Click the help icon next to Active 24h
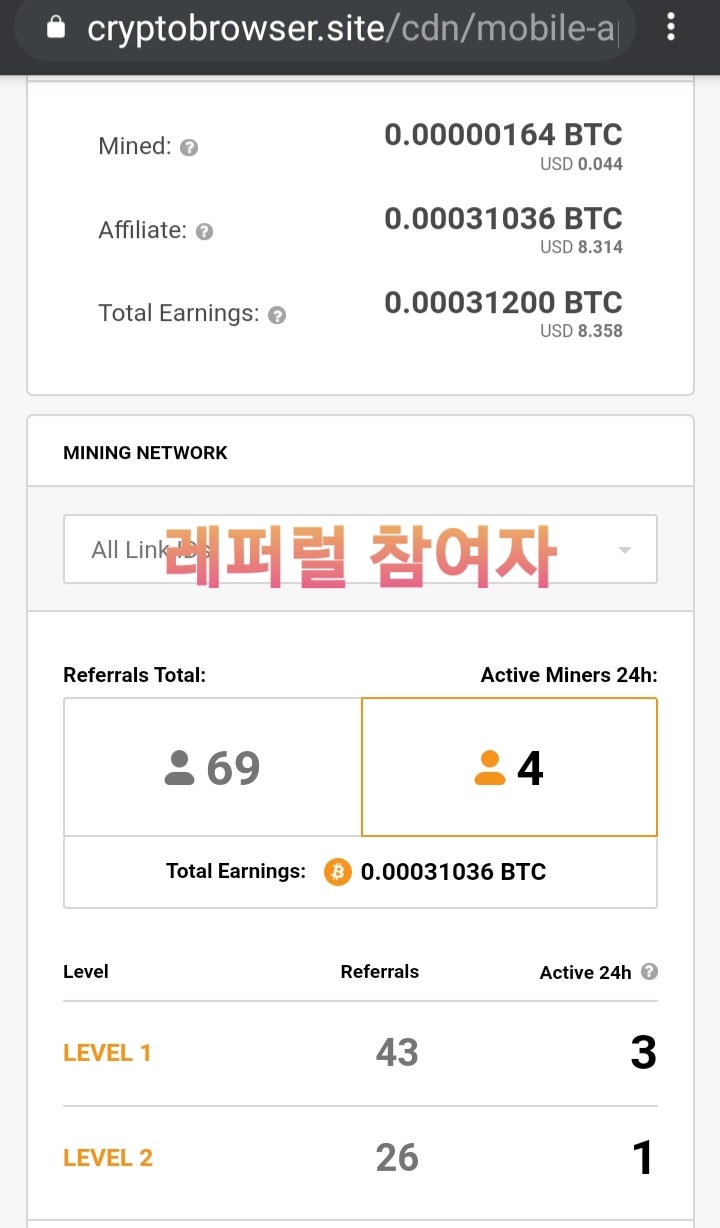 651,972
